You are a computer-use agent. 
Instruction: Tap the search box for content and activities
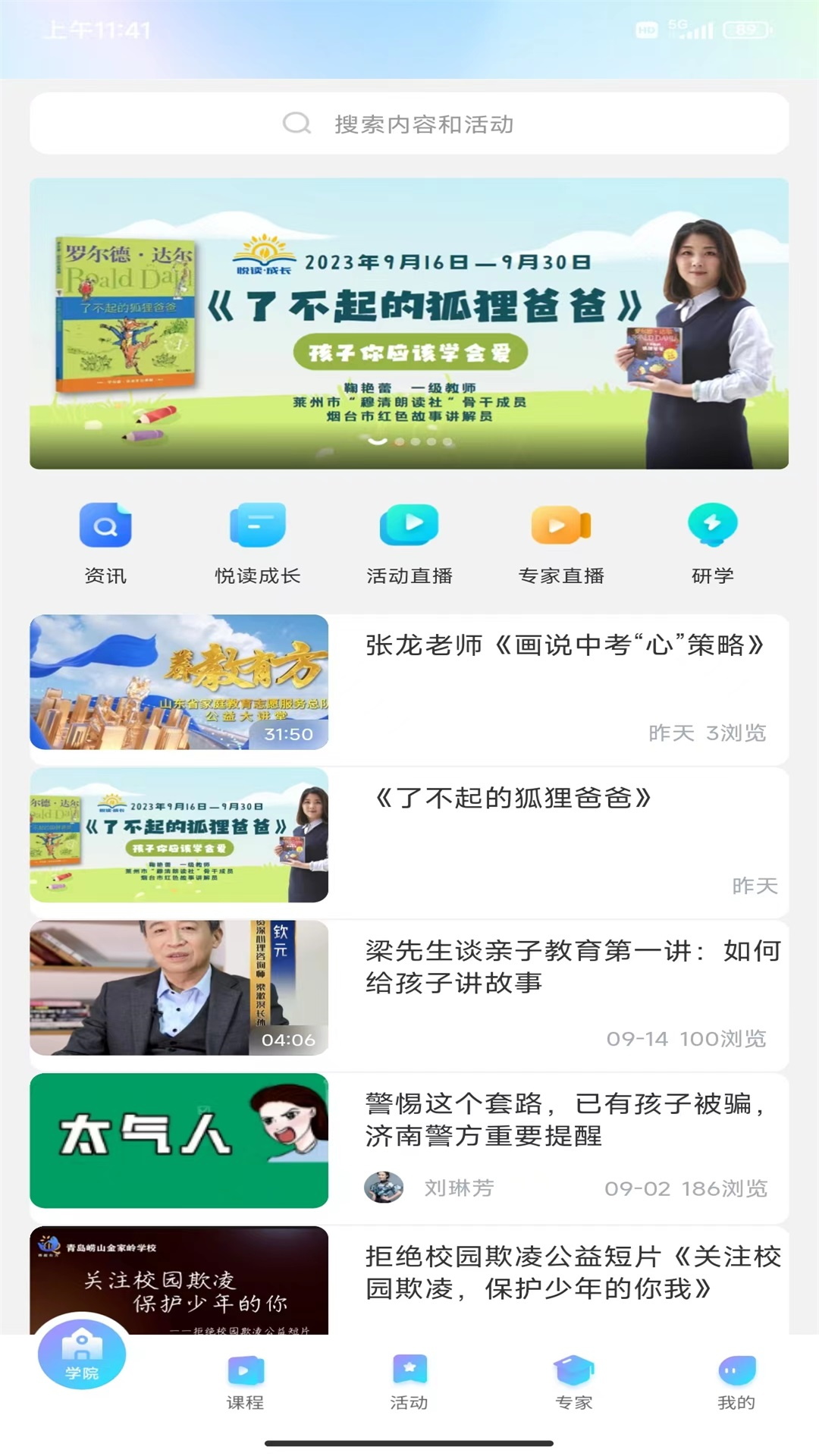tap(409, 124)
